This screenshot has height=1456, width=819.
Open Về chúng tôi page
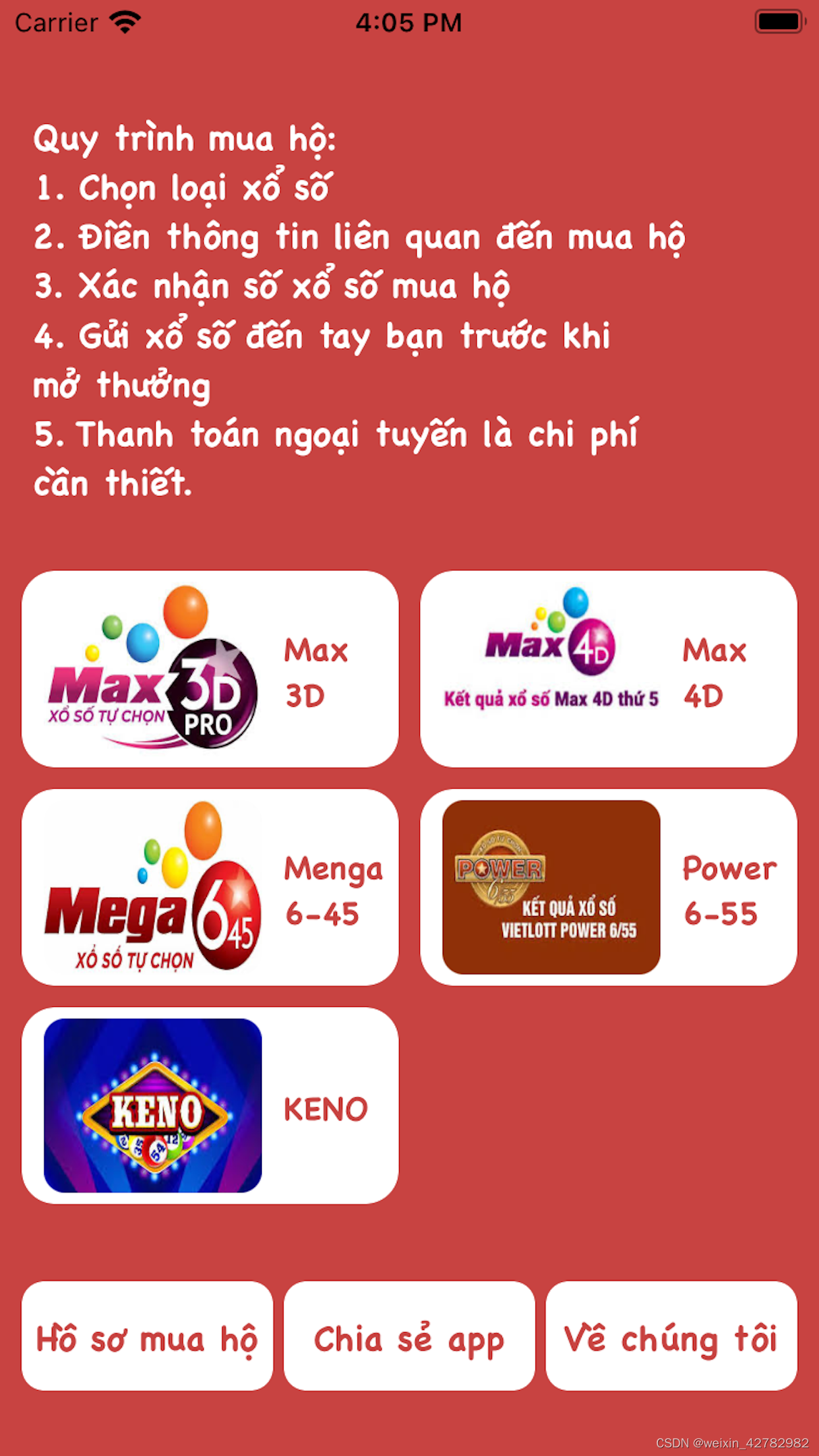671,1336
